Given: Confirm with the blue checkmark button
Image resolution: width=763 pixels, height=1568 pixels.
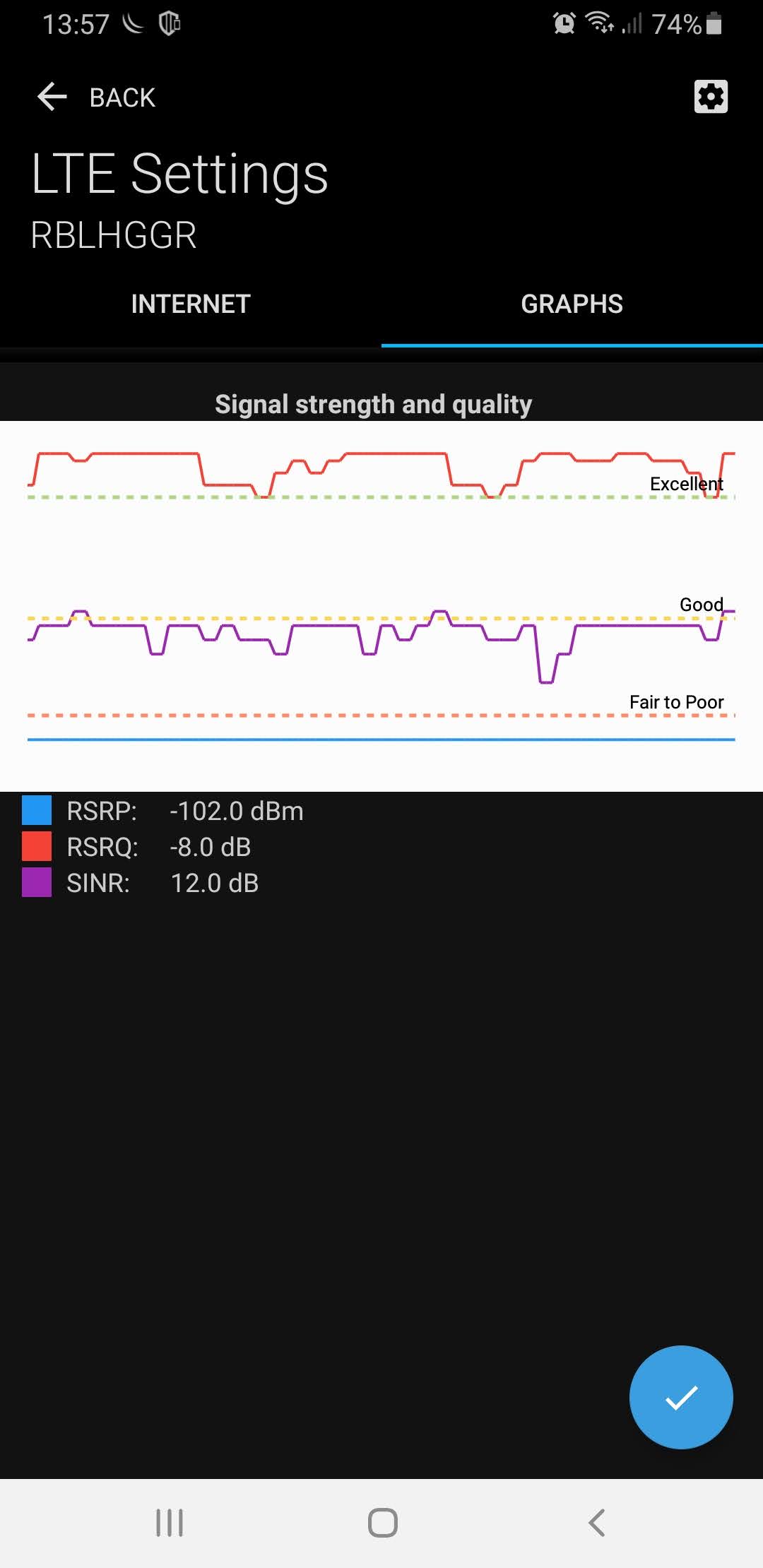Looking at the screenshot, I should click(681, 1397).
